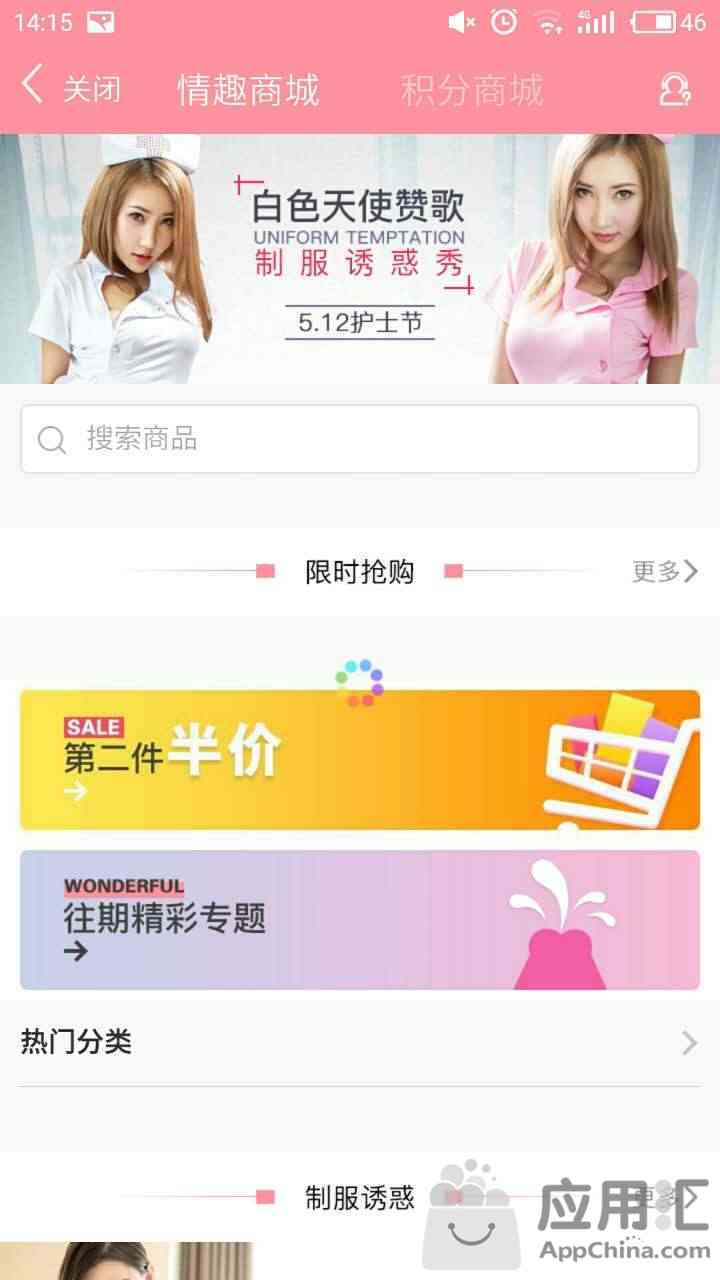This screenshot has width=720, height=1280.
Task: Open the 第二件半价 sale banner
Action: (x=360, y=760)
